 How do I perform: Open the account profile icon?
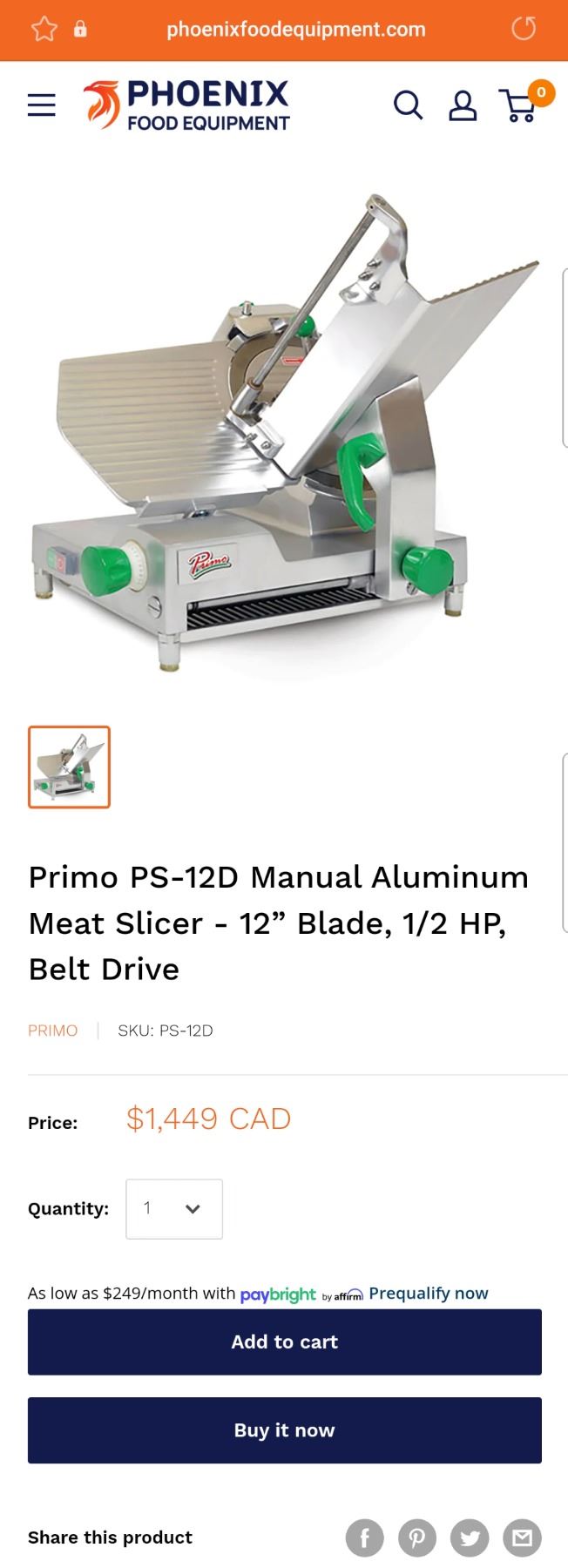[x=463, y=105]
